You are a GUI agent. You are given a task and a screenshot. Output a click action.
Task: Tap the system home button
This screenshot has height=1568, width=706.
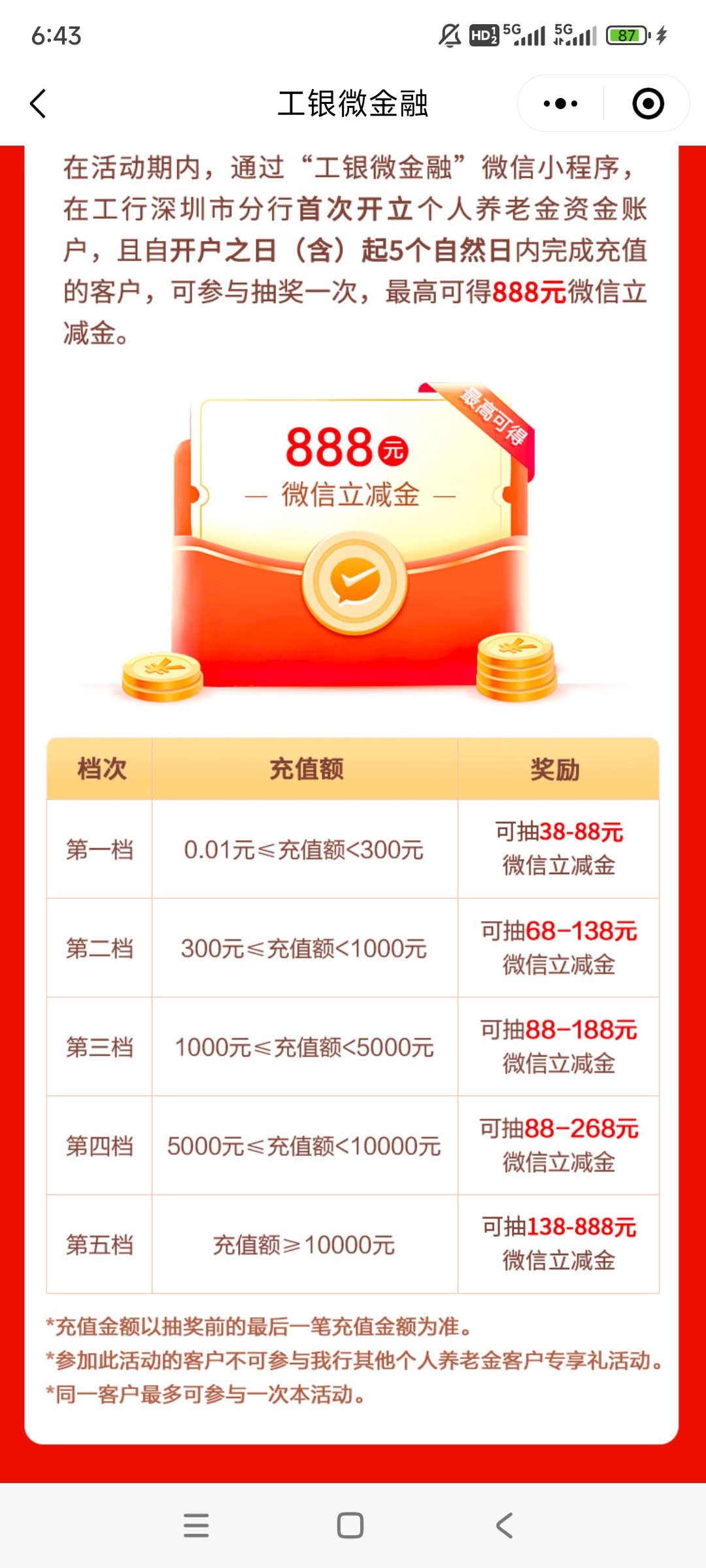(350, 1526)
